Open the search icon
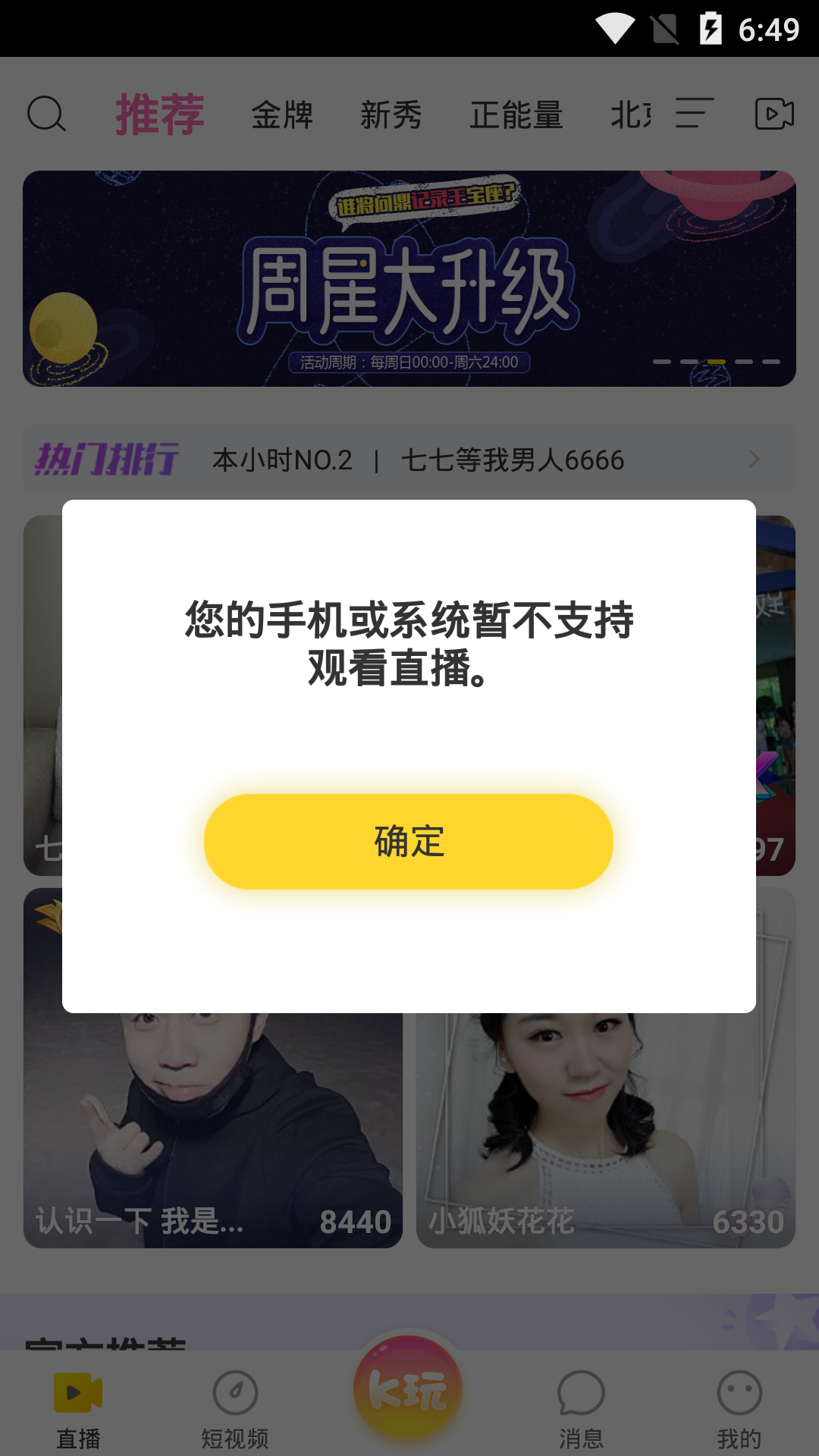The image size is (819, 1456). 46,115
